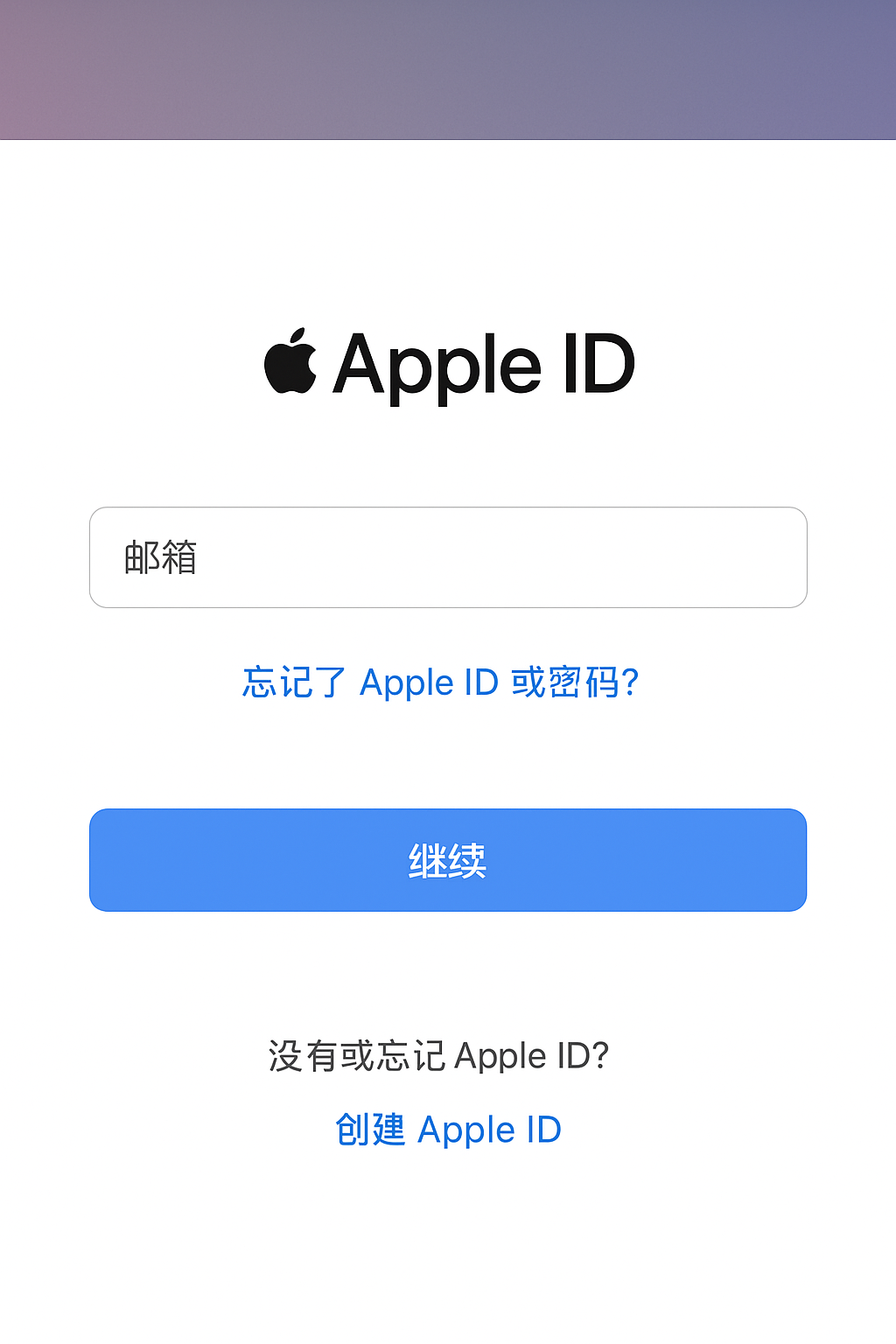Select the Continue button below the email field
Image resolution: width=896 pixels, height=1344 pixels.
point(448,860)
